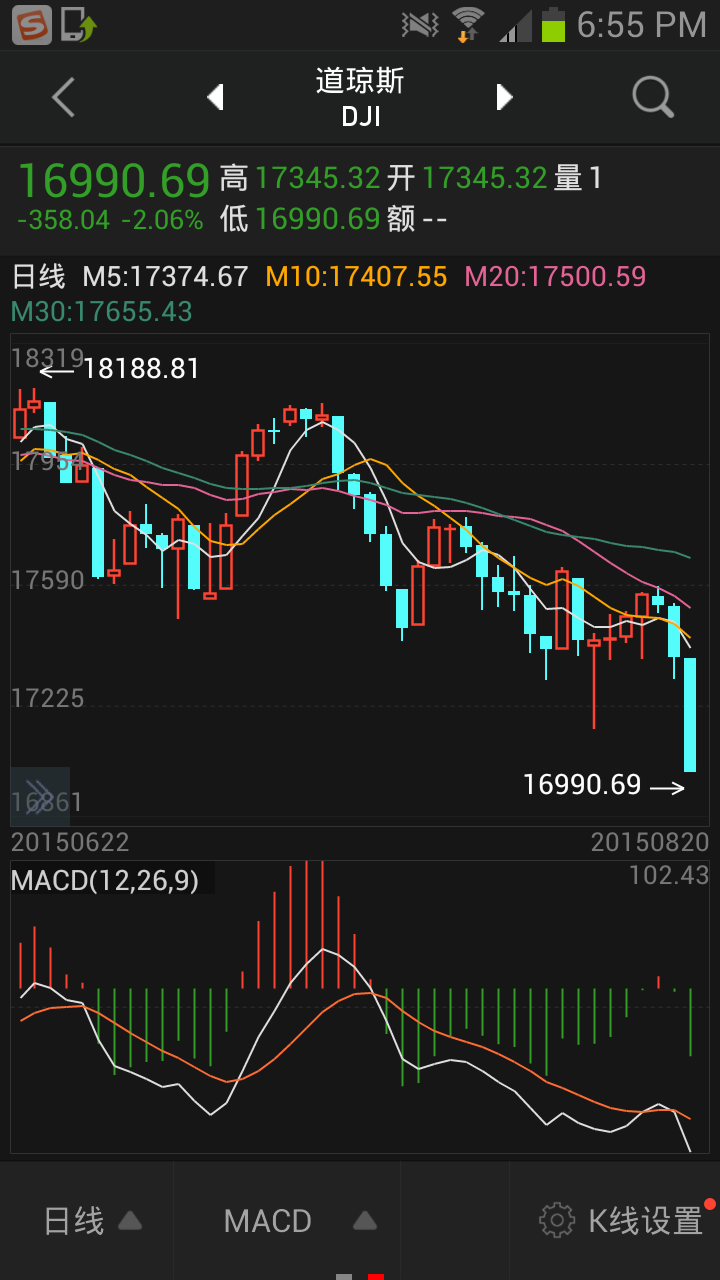720x1280 pixels.
Task: Open the 日线 period dropdown
Action: pyautogui.click(x=92, y=1221)
